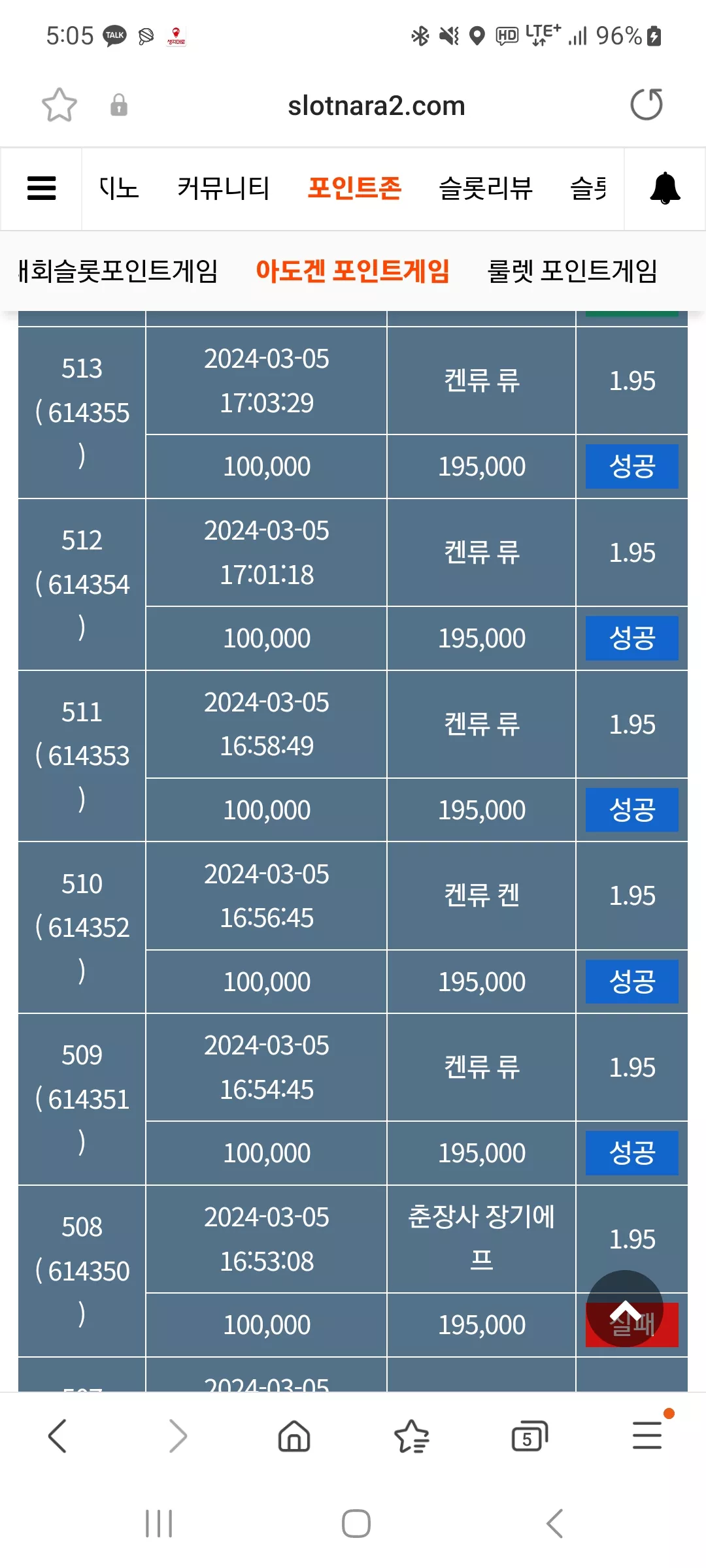Select the 포인트존 menu
Viewport: 706px width, 1568px height.
[354, 188]
